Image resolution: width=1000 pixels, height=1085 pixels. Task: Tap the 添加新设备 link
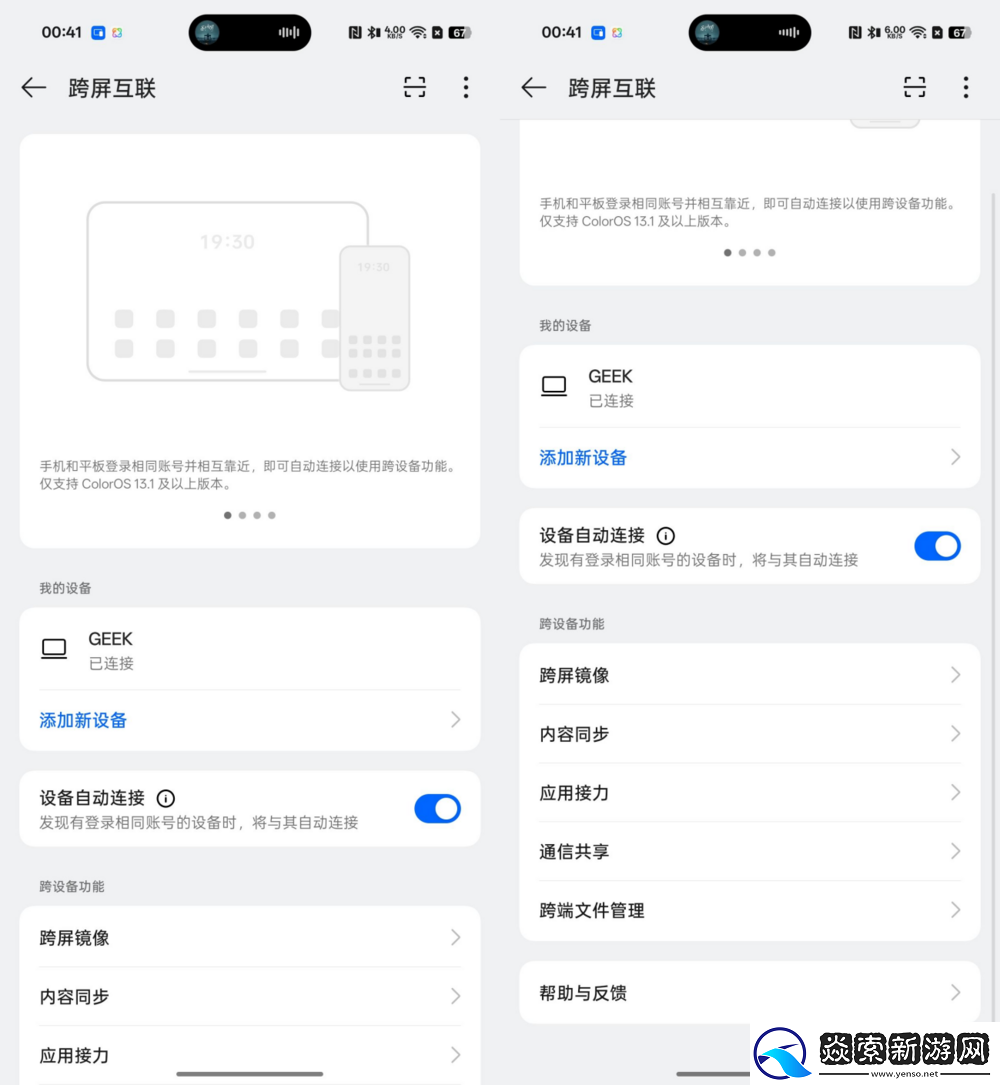pyautogui.click(x=83, y=721)
